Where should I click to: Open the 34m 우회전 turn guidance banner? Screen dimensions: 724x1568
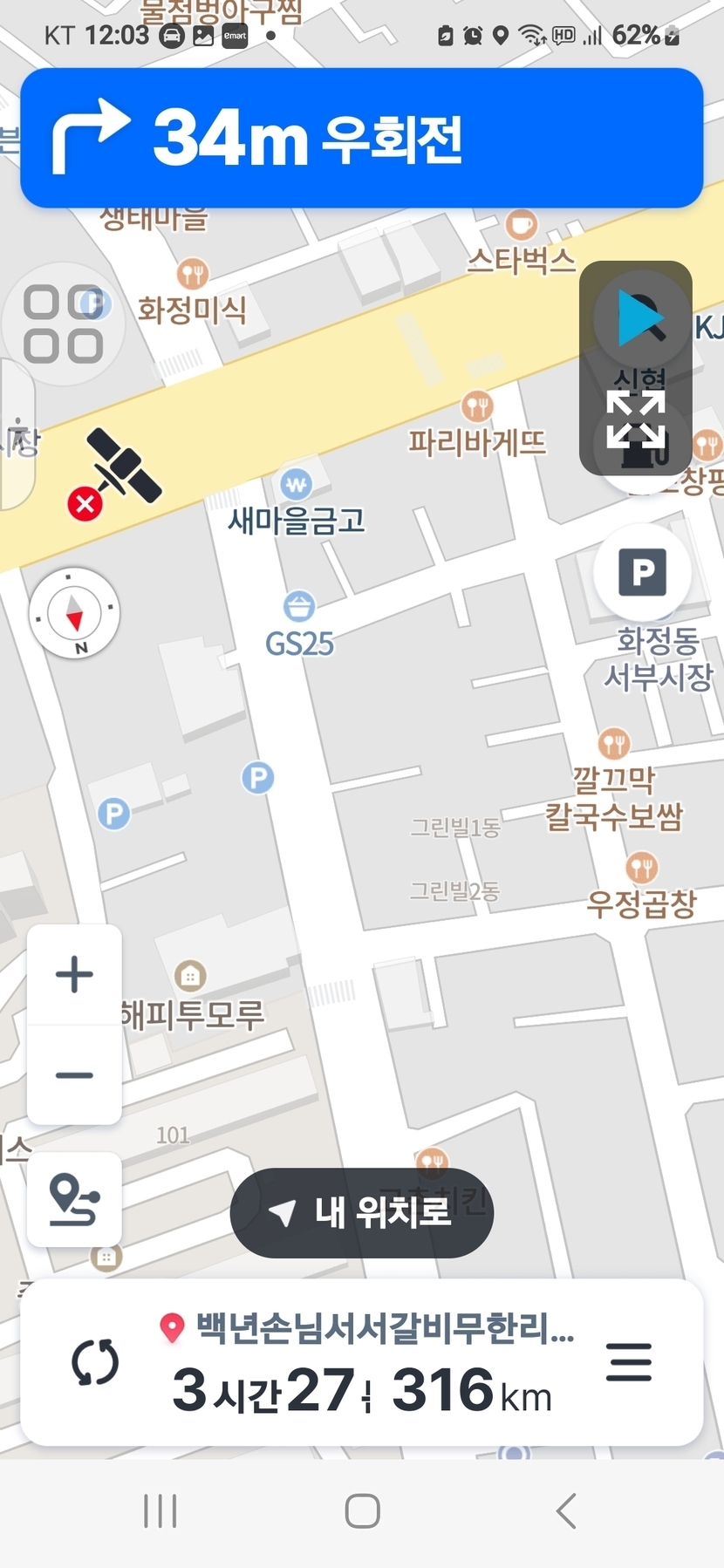(362, 138)
